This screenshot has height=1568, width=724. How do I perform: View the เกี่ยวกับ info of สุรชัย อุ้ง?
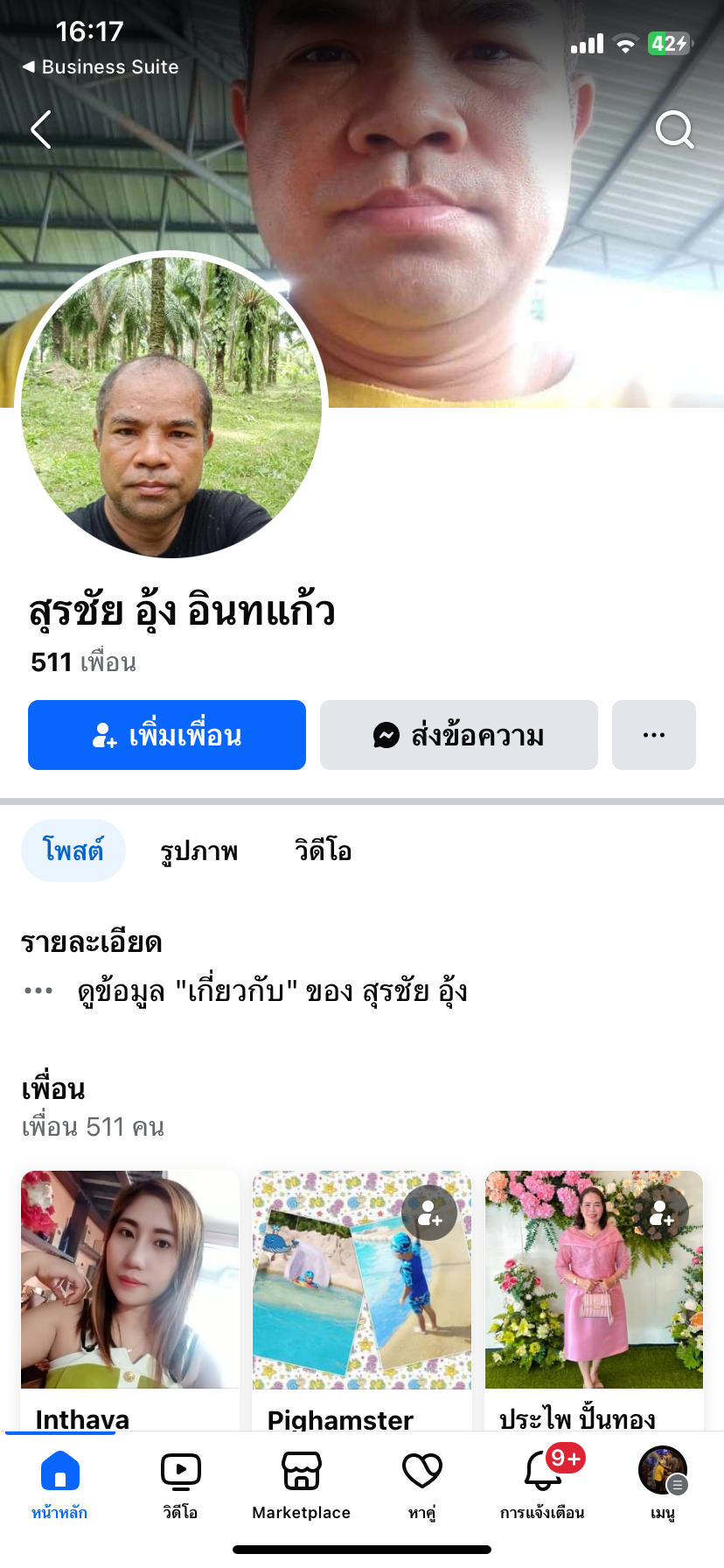click(x=271, y=991)
